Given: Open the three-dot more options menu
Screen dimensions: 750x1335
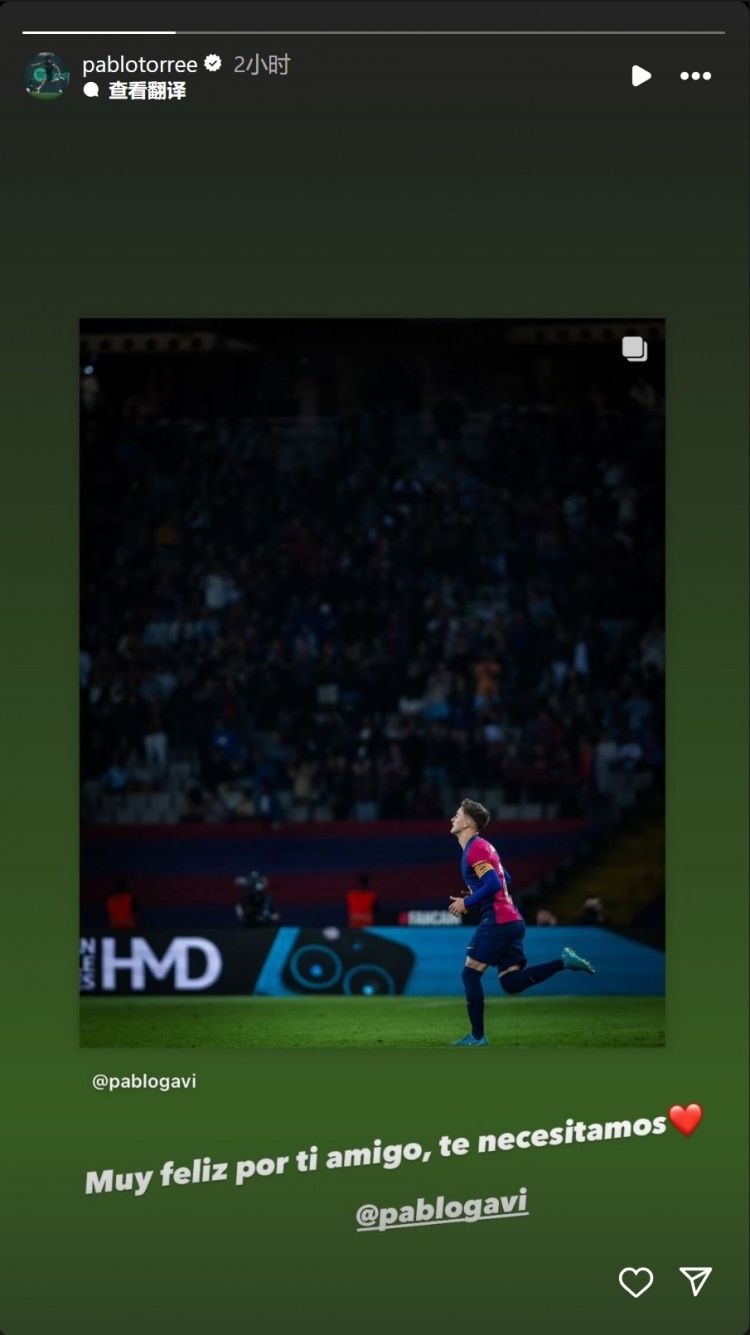Looking at the screenshot, I should [x=695, y=76].
